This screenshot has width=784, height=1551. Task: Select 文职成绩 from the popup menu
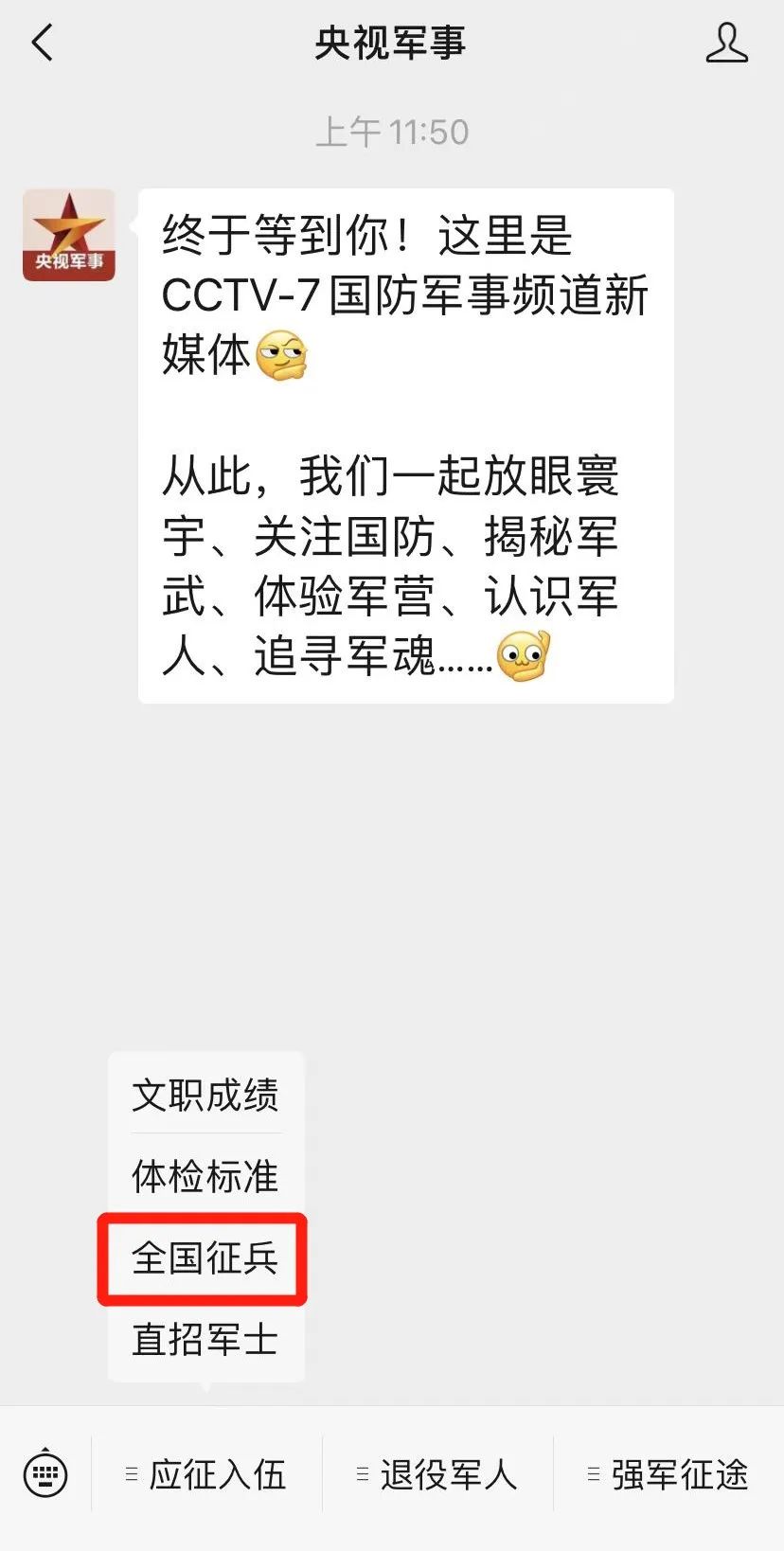click(205, 1096)
